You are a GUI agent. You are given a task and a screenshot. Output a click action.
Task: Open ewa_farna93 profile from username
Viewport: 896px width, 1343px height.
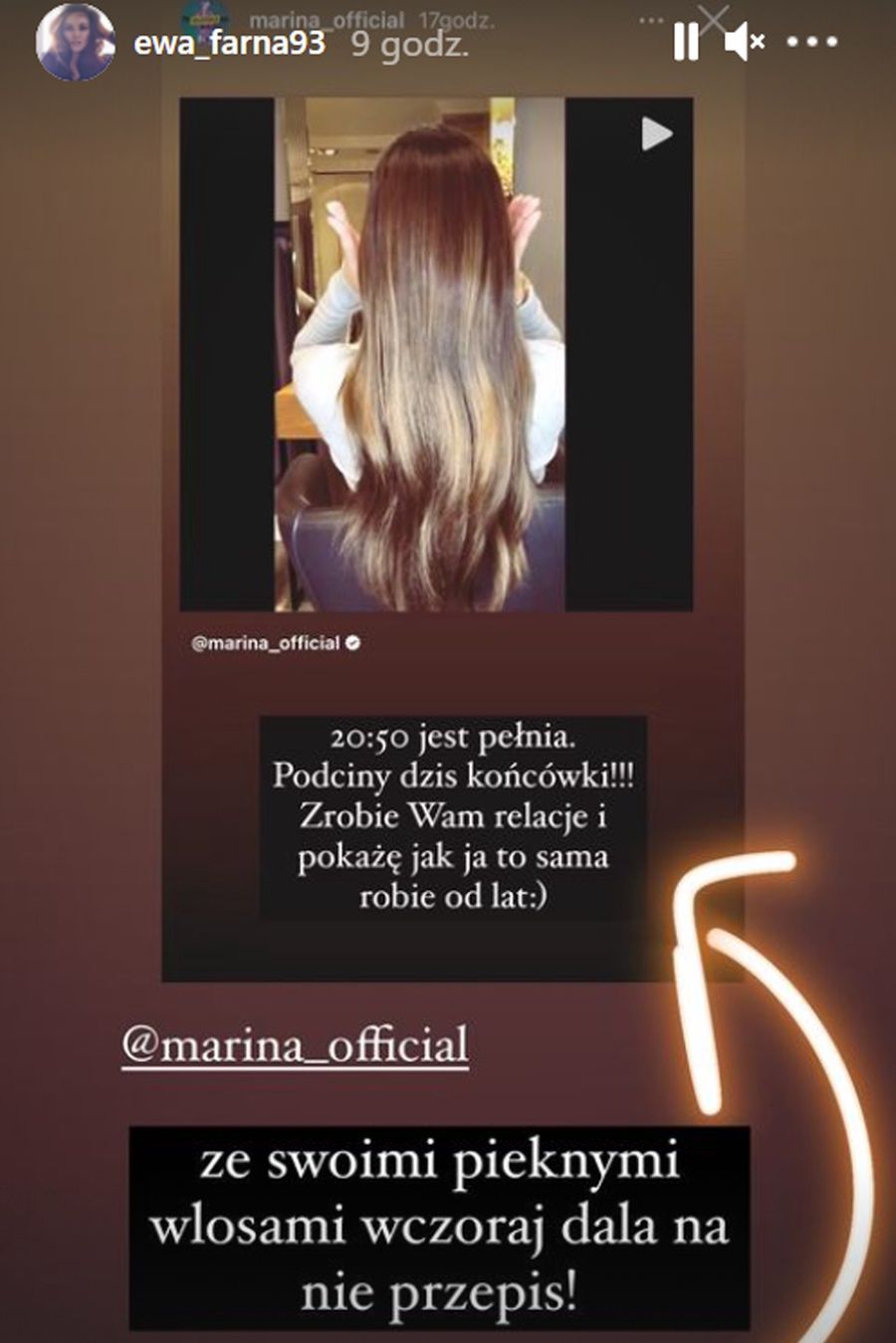pyautogui.click(x=229, y=43)
